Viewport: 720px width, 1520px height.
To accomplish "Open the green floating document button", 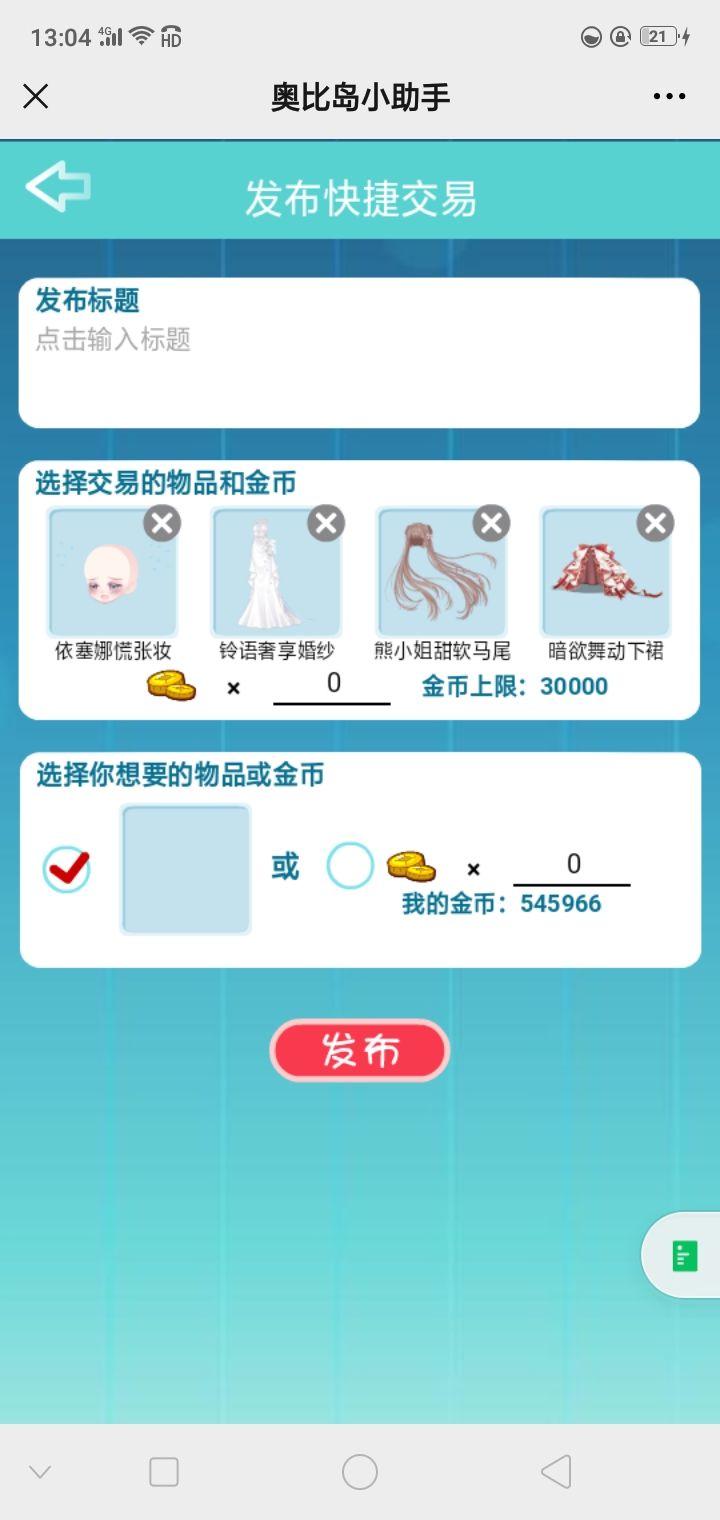I will click(684, 1255).
